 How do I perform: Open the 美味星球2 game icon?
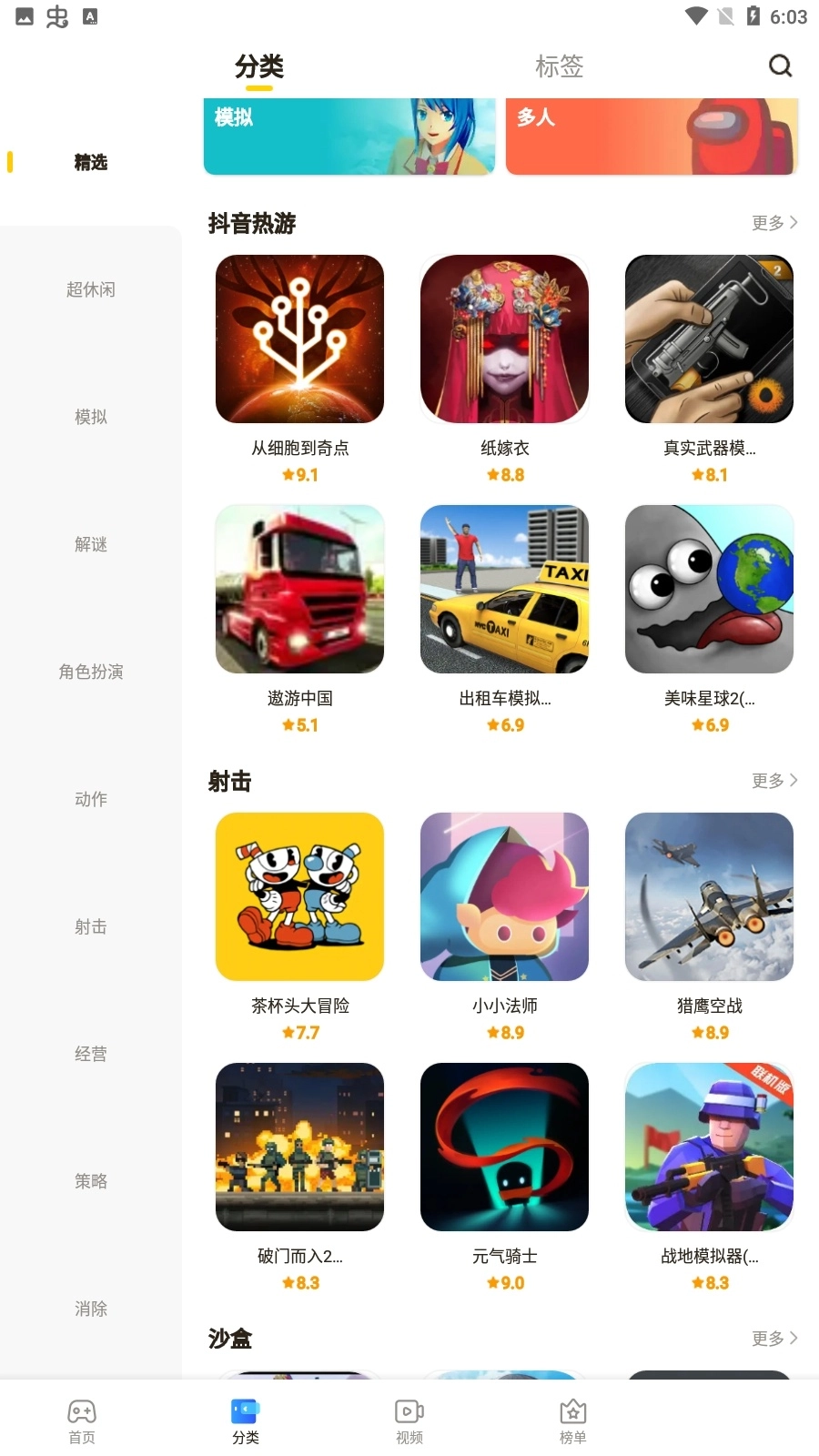click(x=709, y=589)
